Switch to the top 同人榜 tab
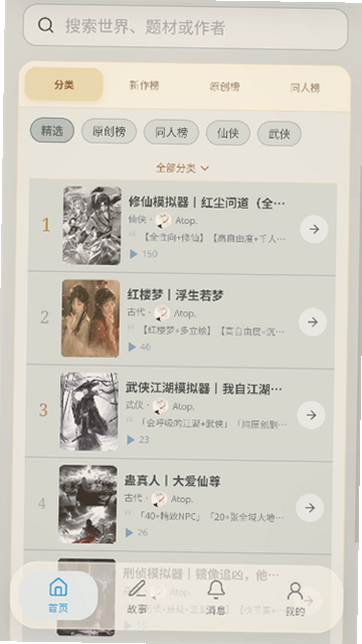This screenshot has height=644, width=362. point(305,88)
